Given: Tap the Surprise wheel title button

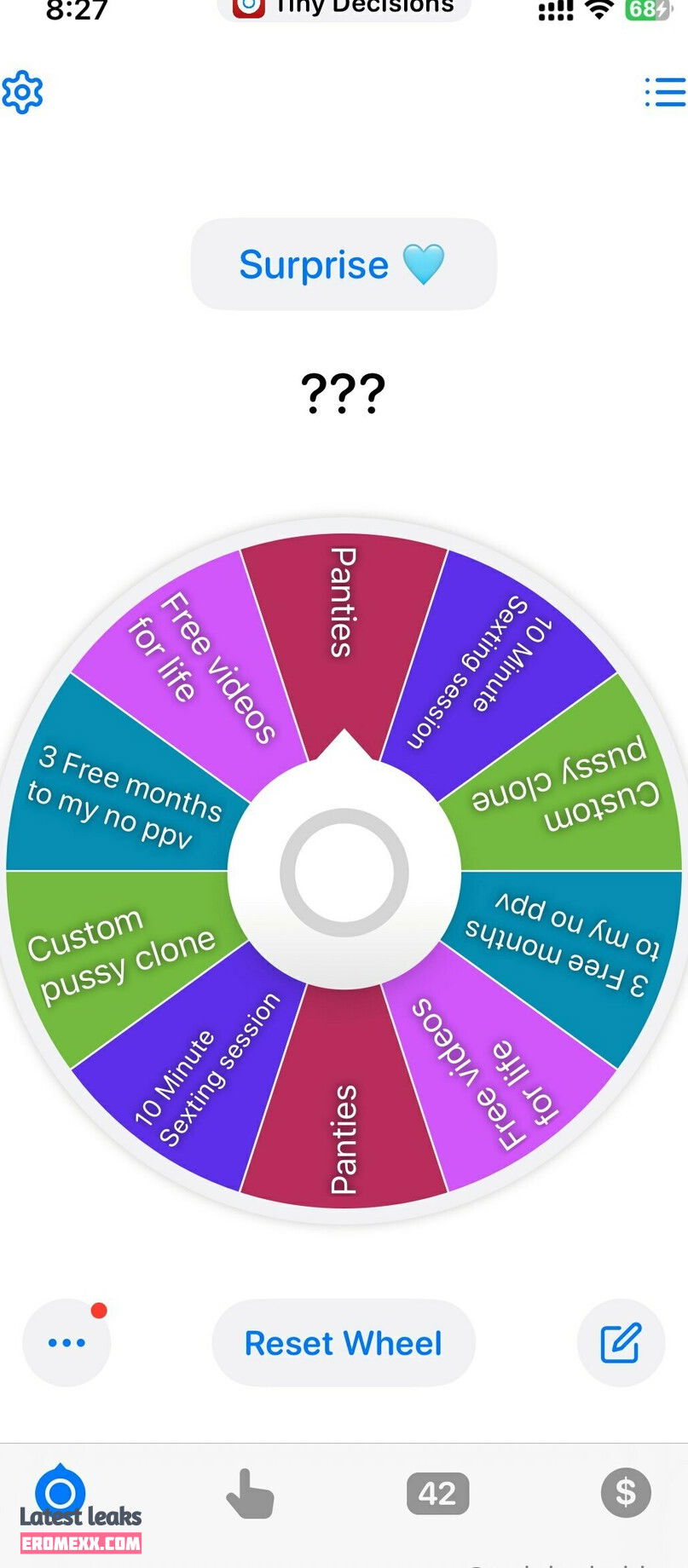Looking at the screenshot, I should click(343, 264).
